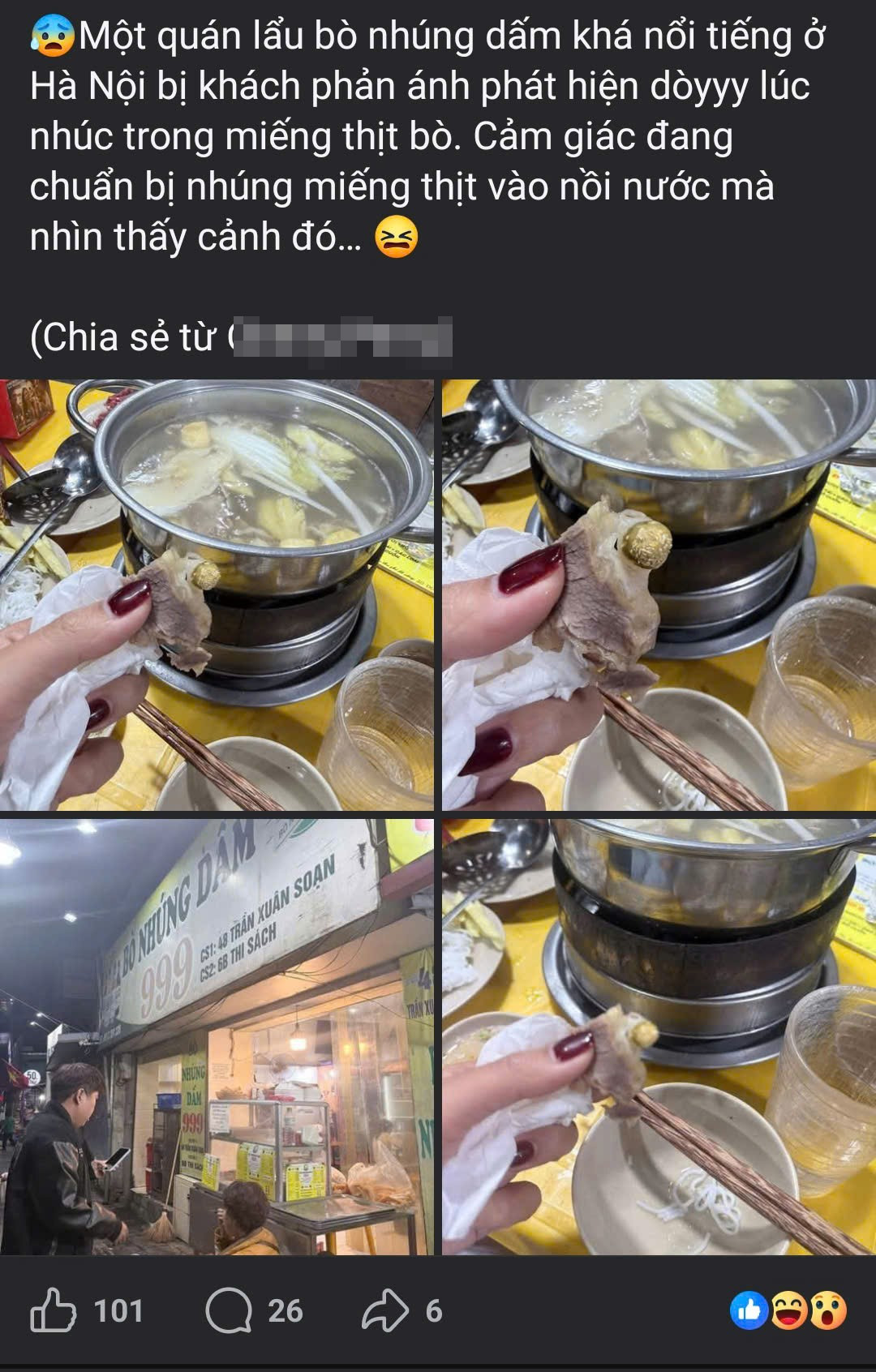View the reactions summary emojis
Screen dimensions: 876x1372
click(788, 1310)
